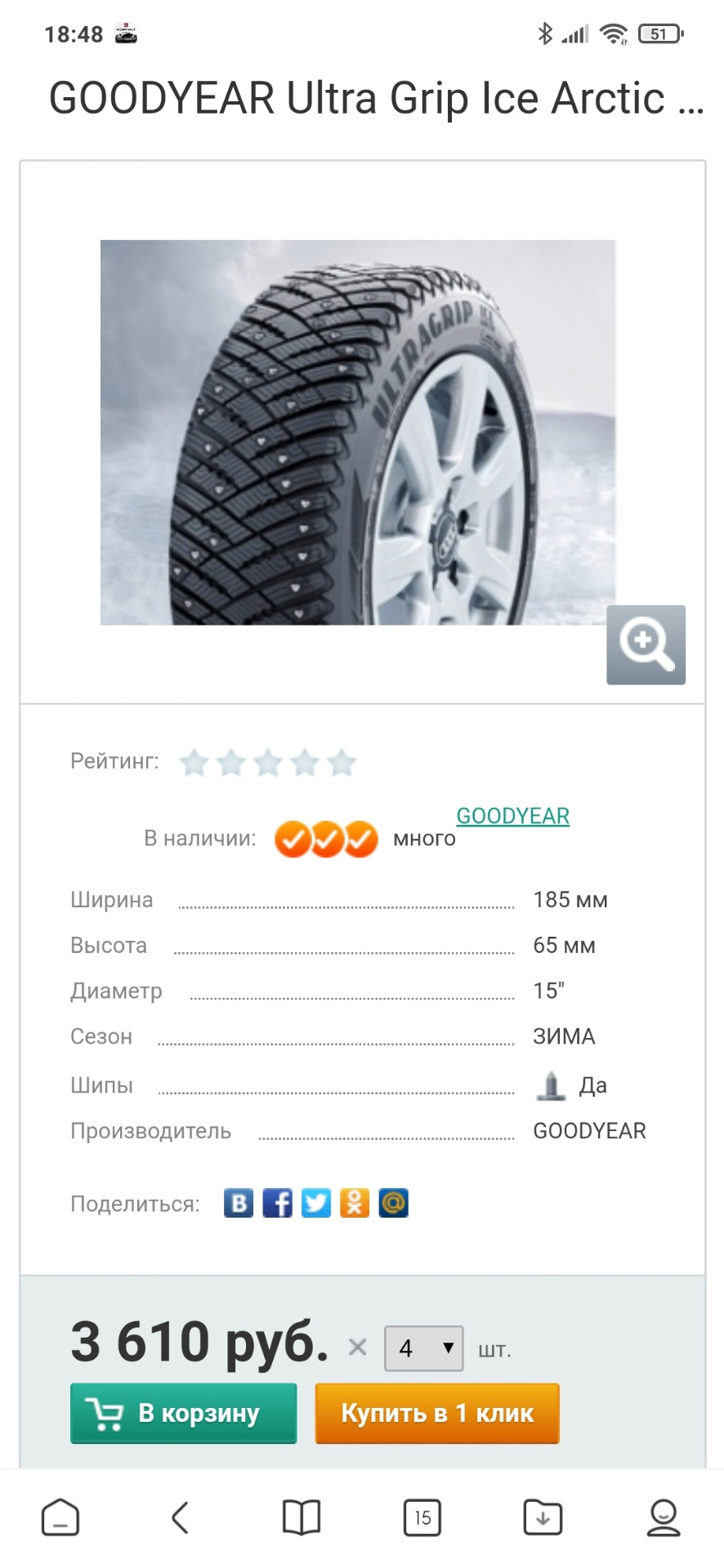
Task: Share on Facebook
Action: 277,1203
